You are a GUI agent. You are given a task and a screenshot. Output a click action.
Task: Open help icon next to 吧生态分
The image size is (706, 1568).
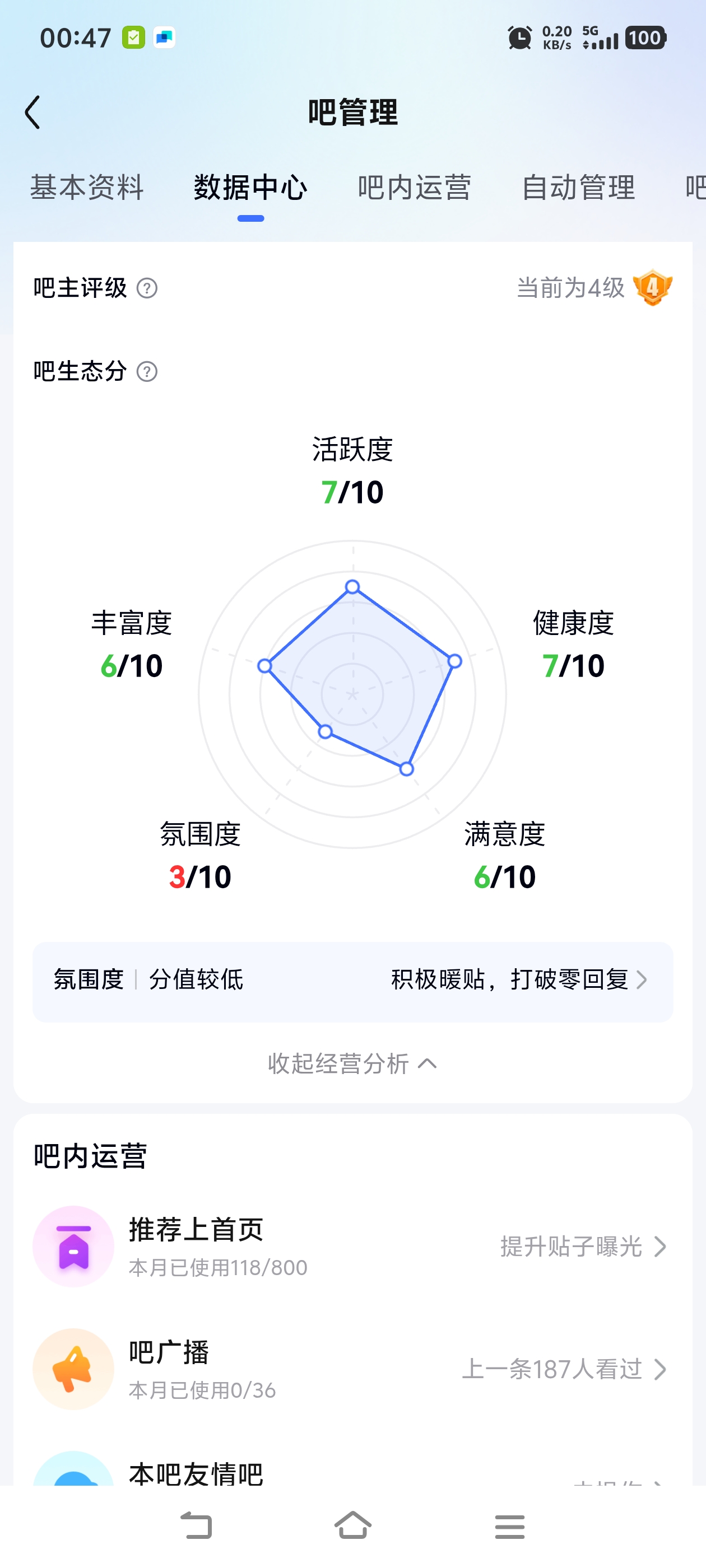[x=147, y=371]
